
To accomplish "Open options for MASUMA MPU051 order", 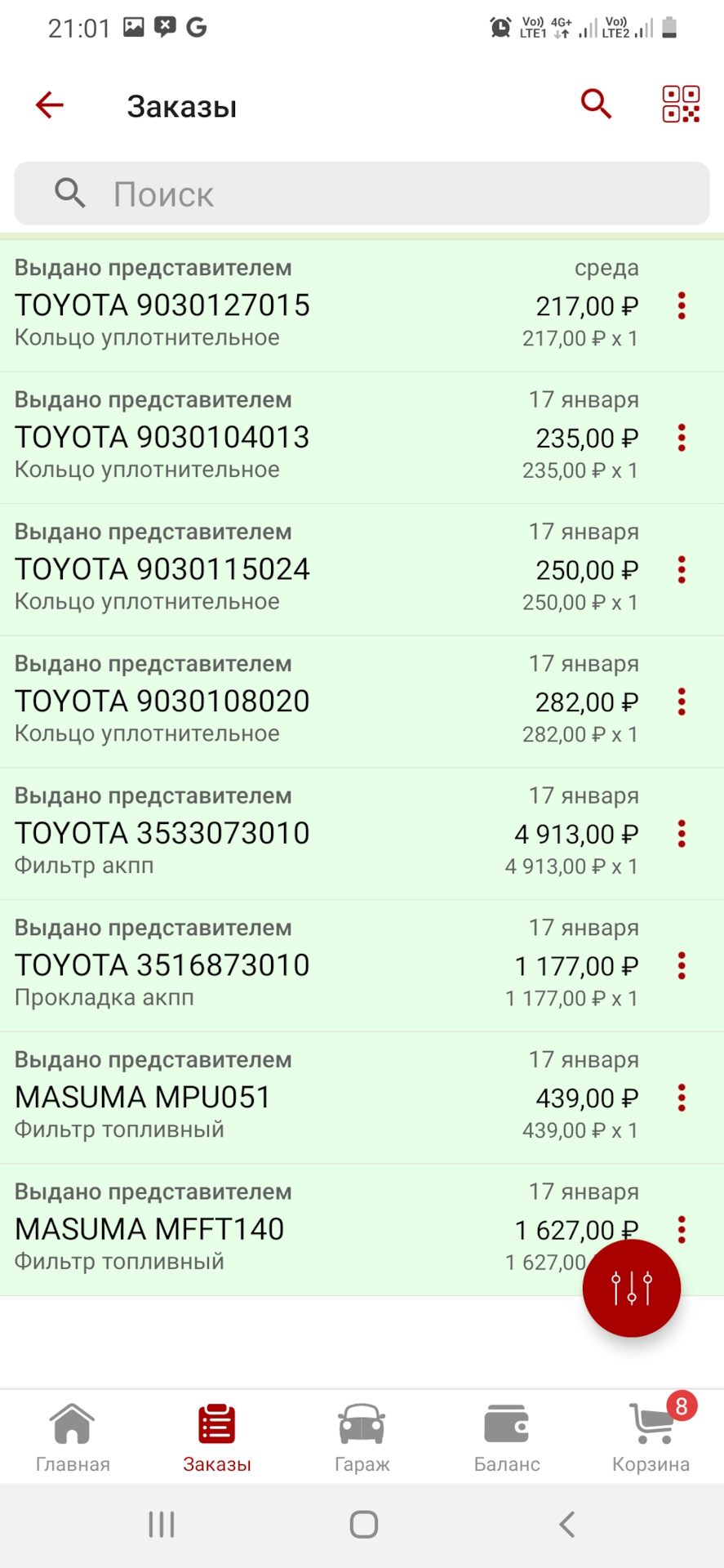I will (x=682, y=1098).
